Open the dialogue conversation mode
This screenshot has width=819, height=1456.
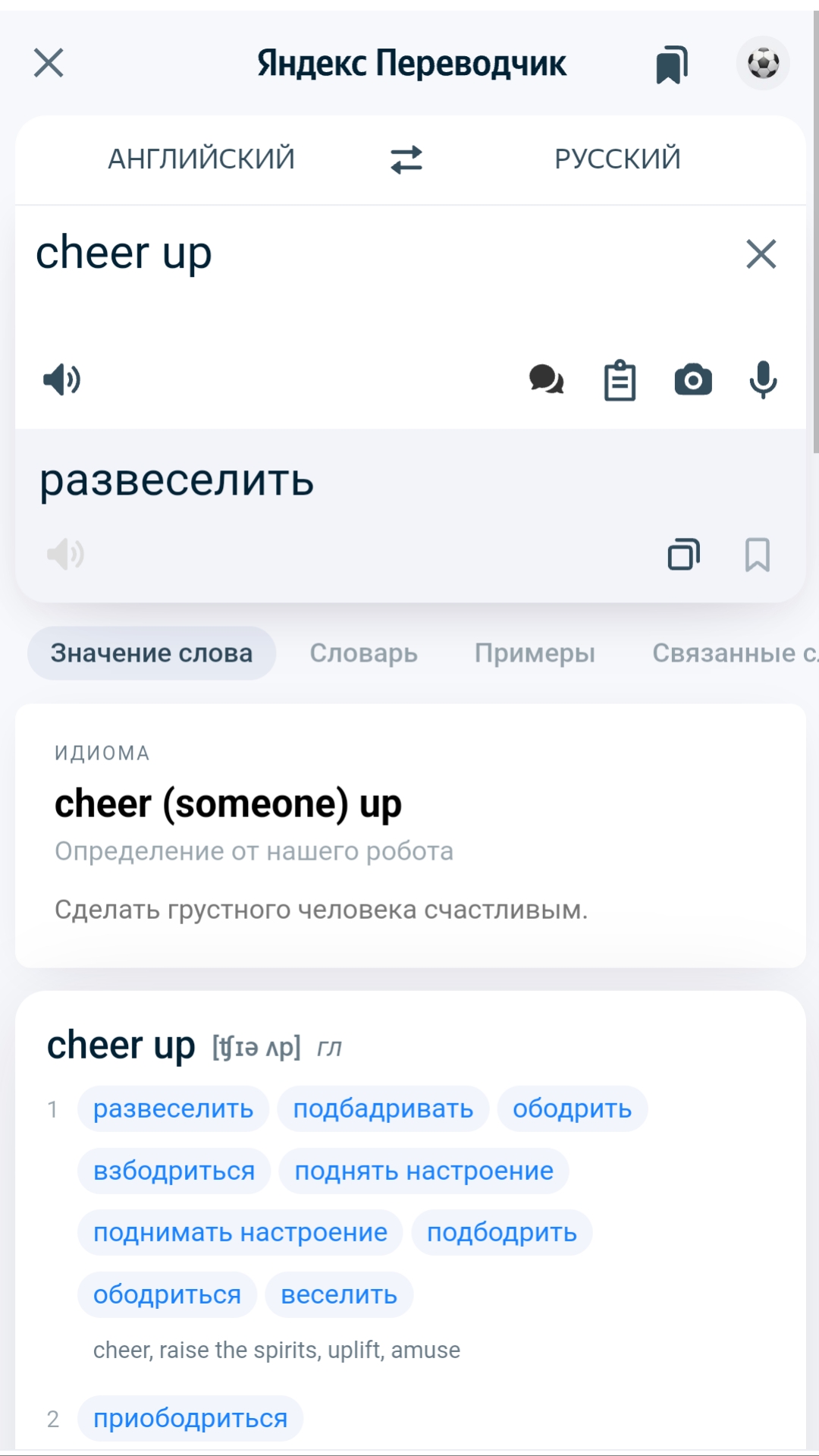click(x=546, y=379)
